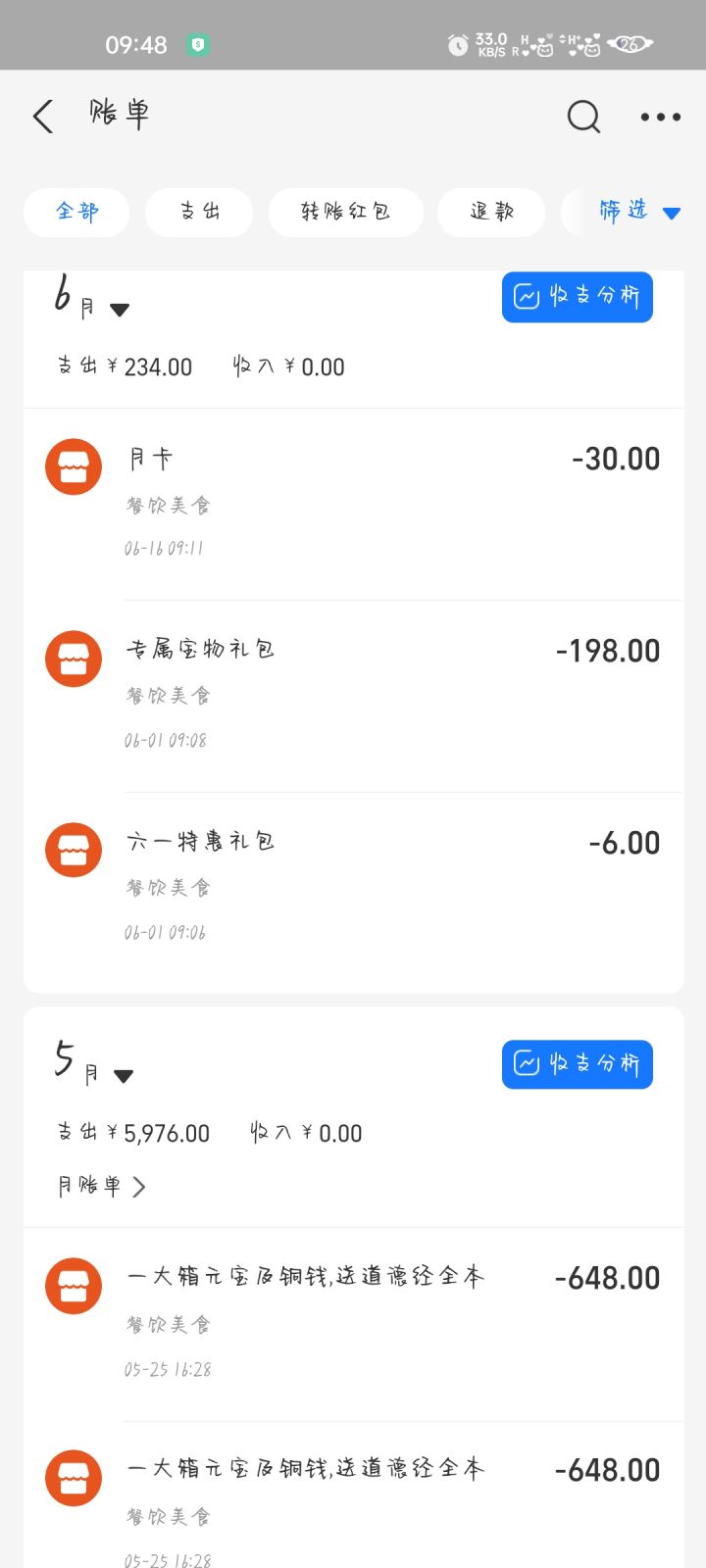Expand the 筛选 dropdown
The width and height of the screenshot is (706, 1568).
pyautogui.click(x=638, y=212)
